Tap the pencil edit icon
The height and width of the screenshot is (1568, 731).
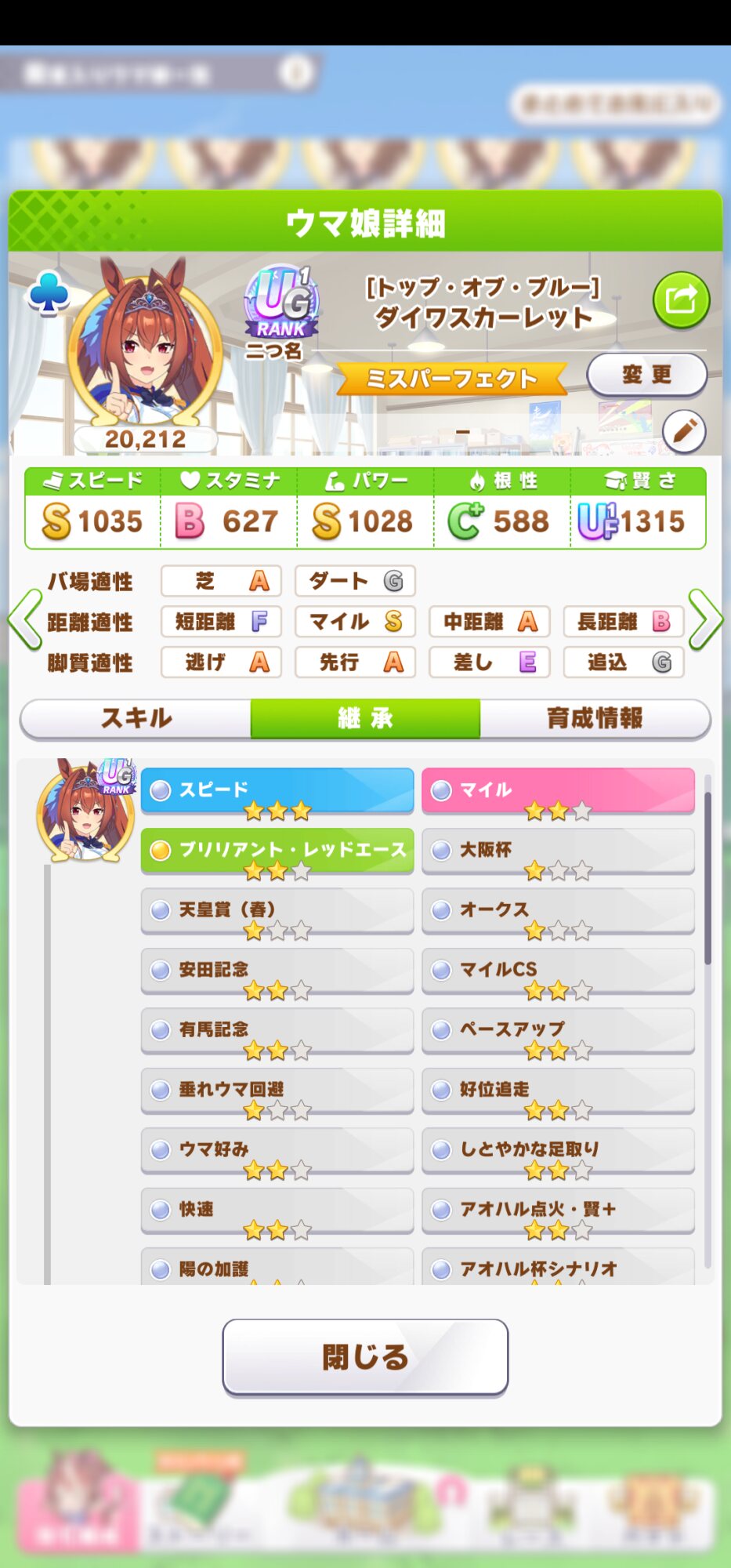(x=684, y=430)
